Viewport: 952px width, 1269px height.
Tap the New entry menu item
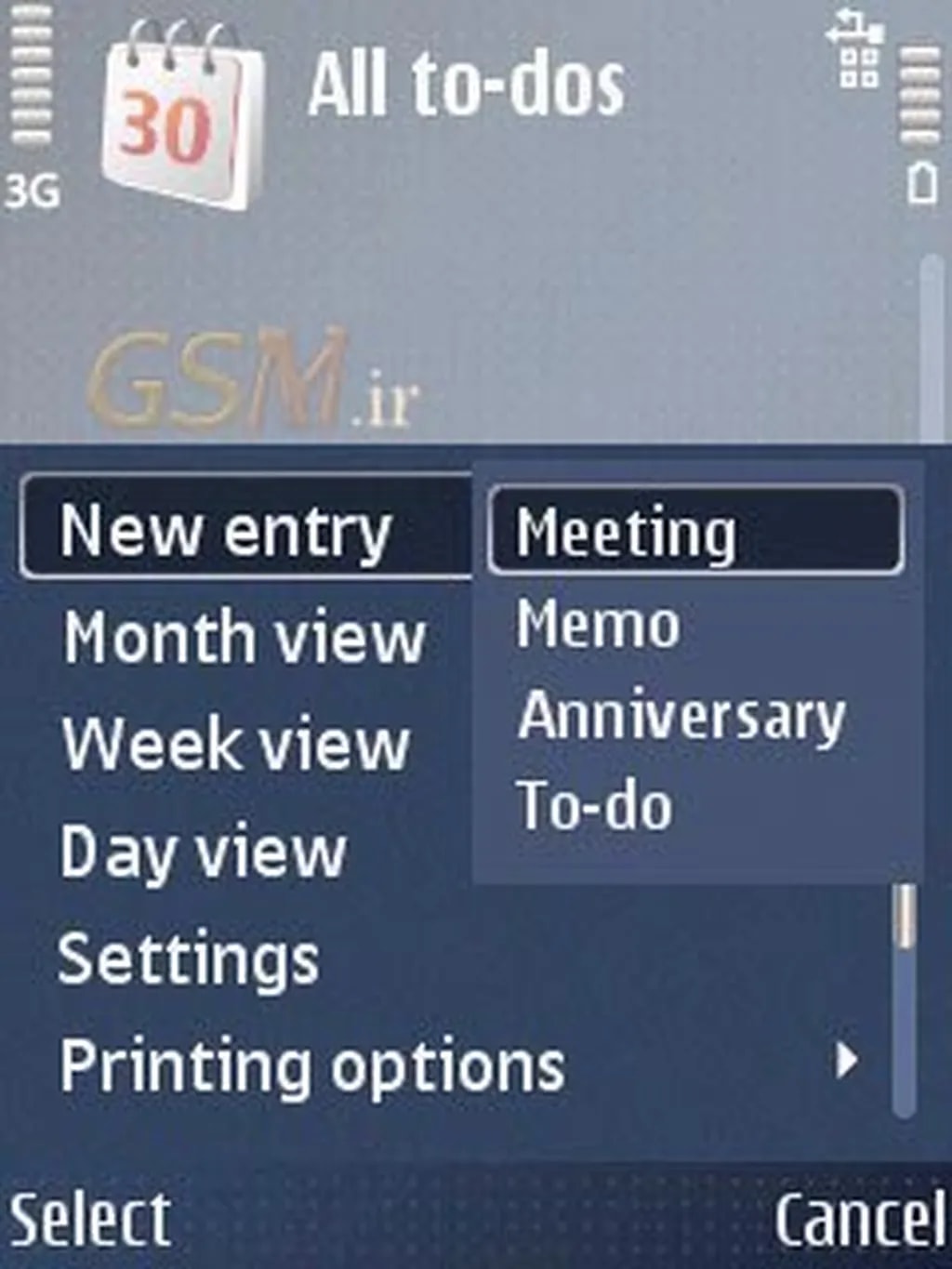click(x=226, y=532)
